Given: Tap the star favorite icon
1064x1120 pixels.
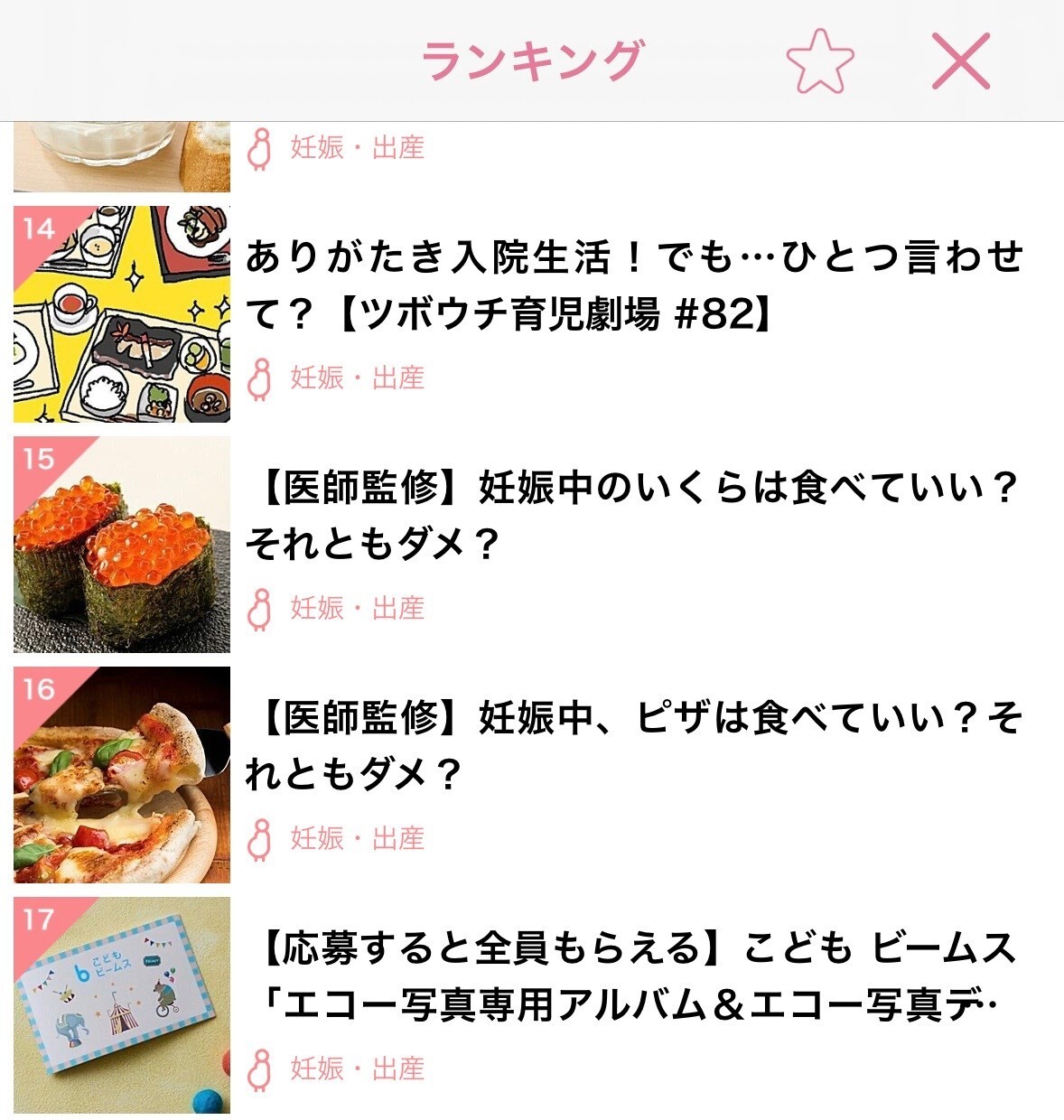Looking at the screenshot, I should (819, 61).
